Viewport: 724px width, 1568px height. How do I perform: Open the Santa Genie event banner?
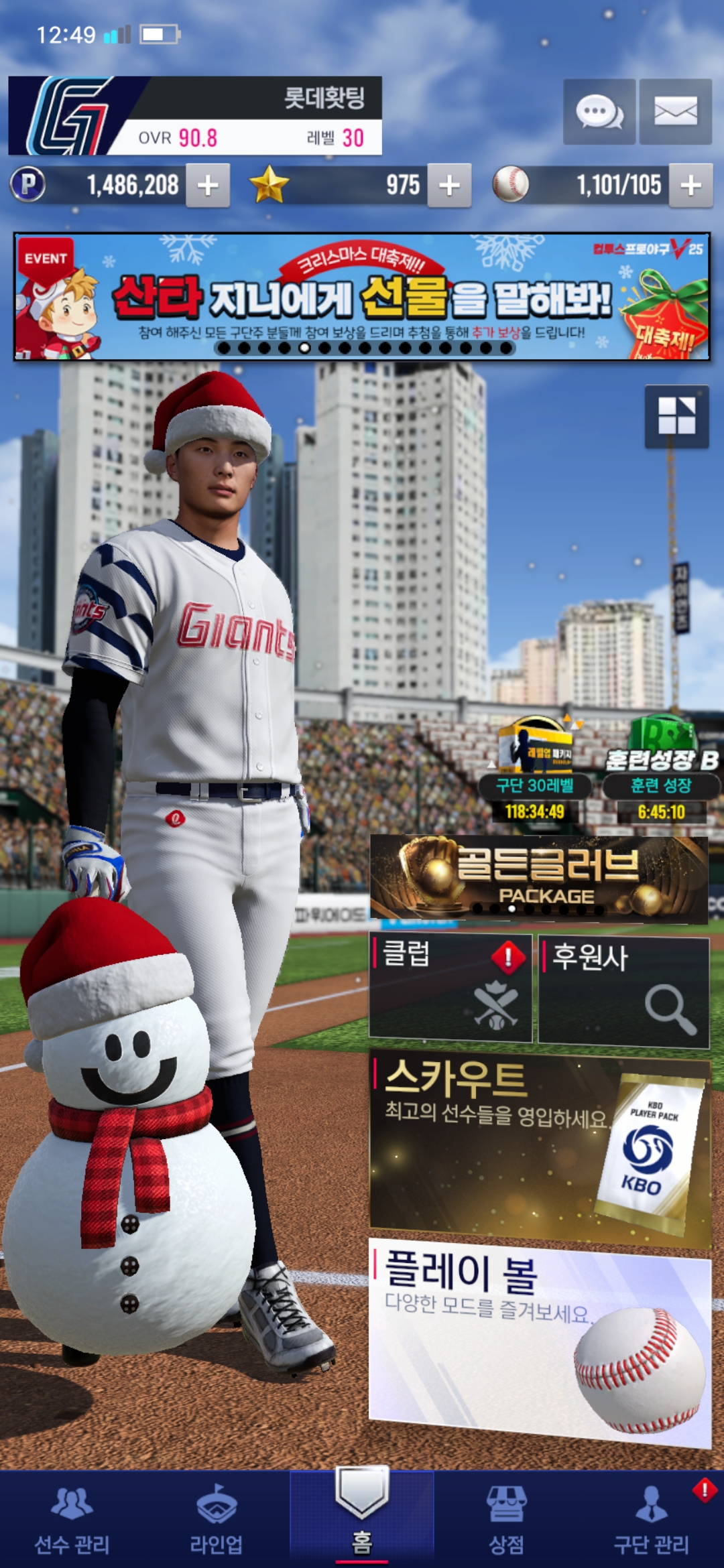[362, 297]
